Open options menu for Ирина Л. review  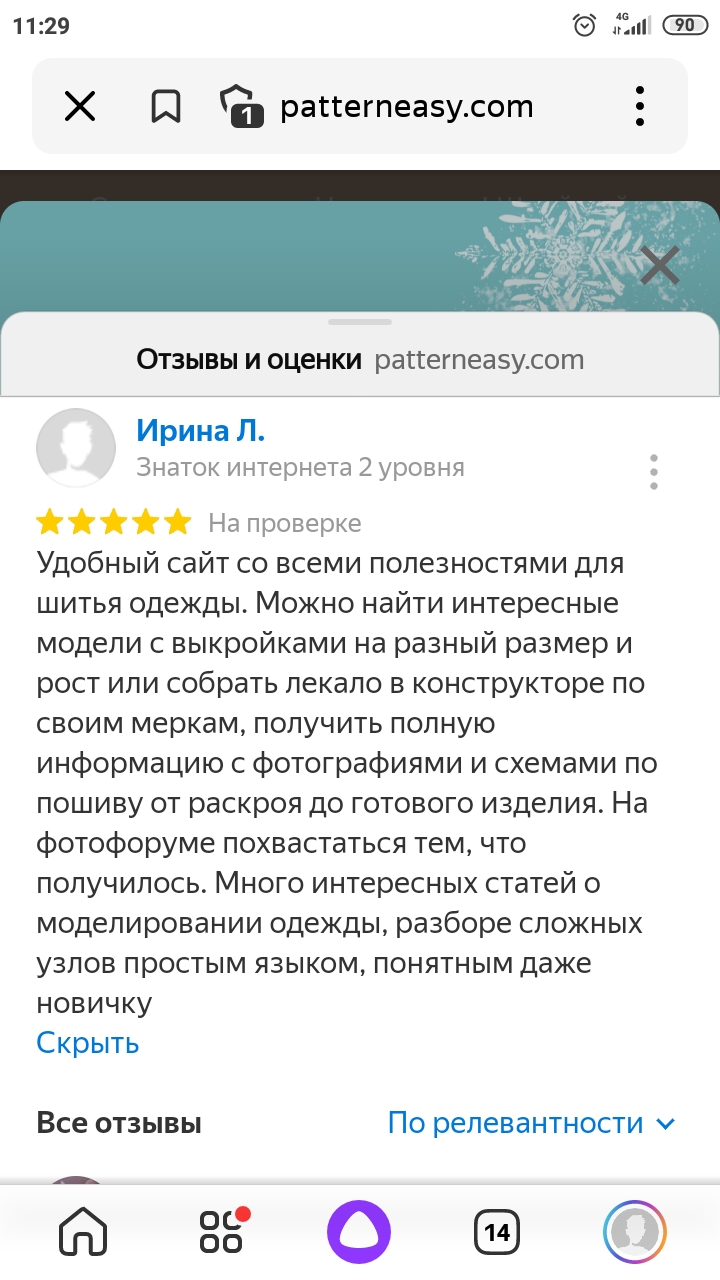tap(653, 471)
